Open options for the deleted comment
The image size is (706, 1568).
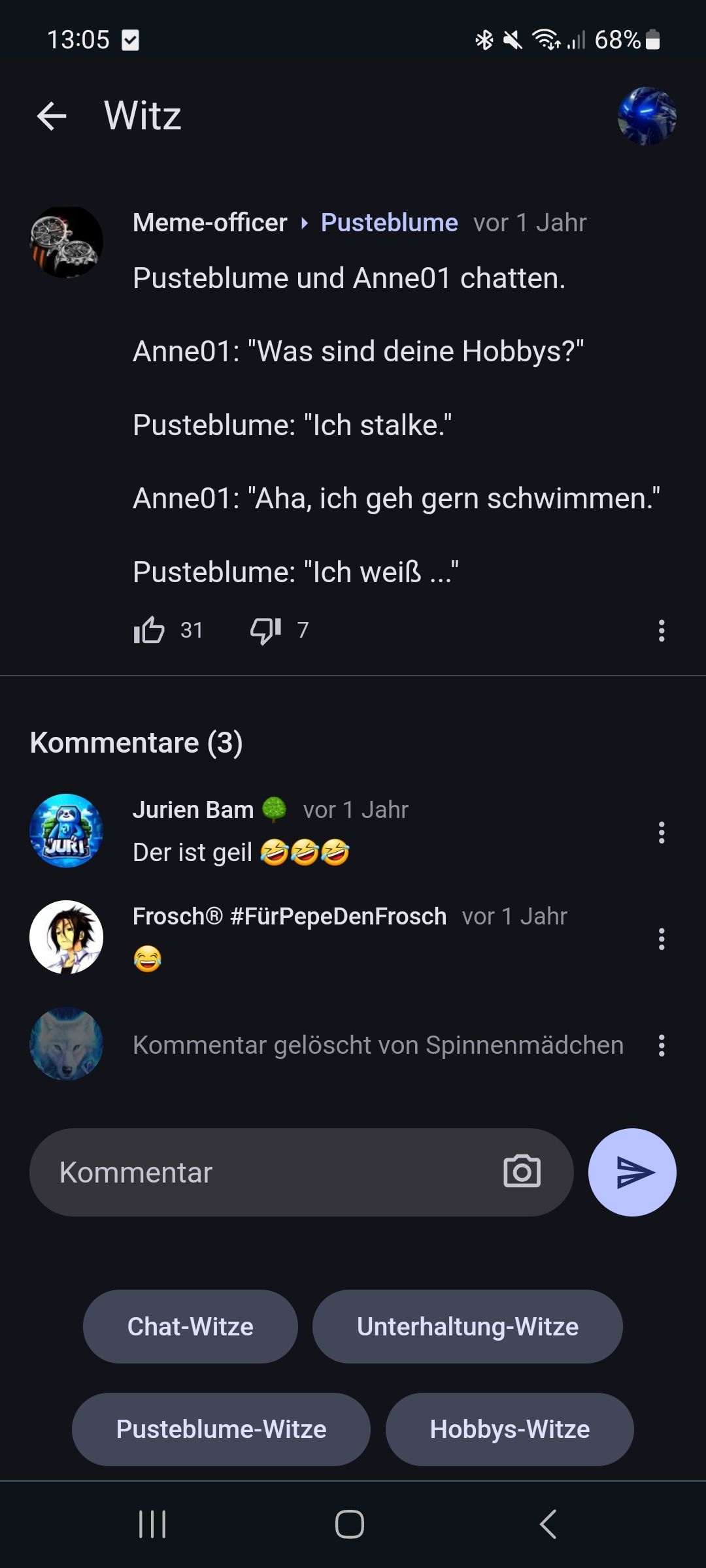tap(662, 1045)
